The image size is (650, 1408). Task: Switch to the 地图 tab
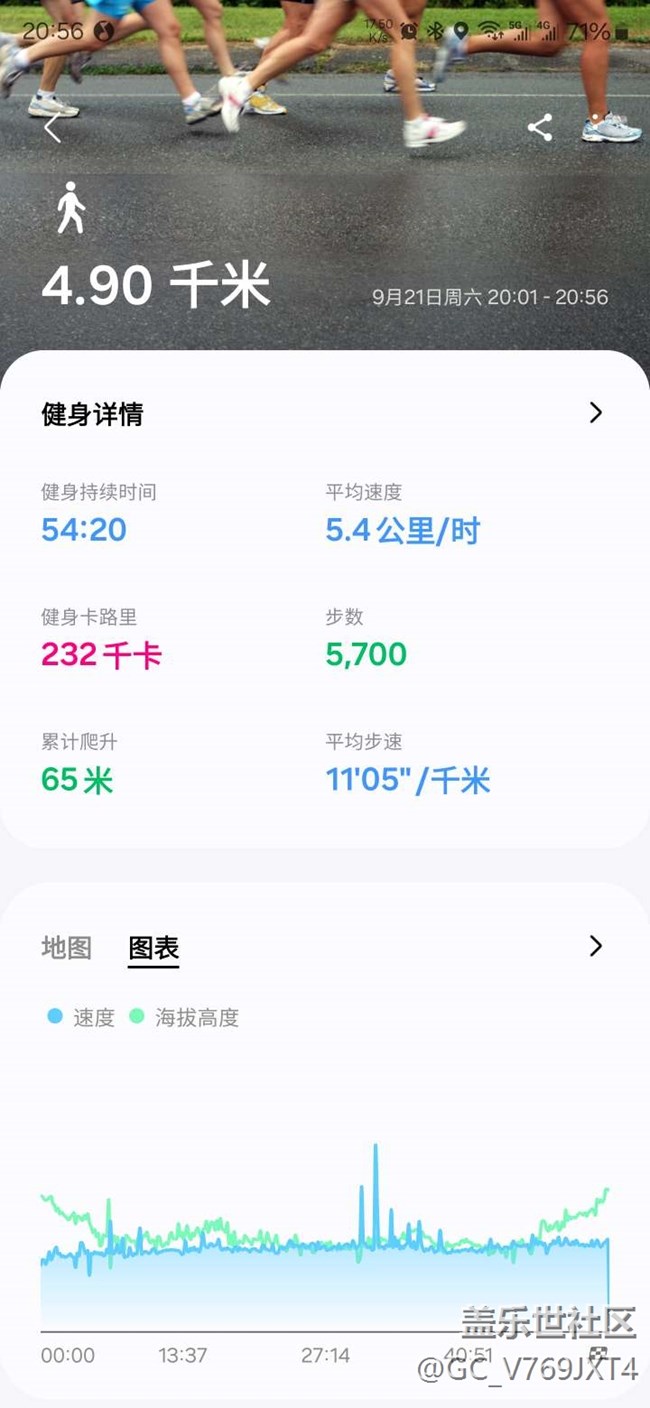(x=66, y=947)
